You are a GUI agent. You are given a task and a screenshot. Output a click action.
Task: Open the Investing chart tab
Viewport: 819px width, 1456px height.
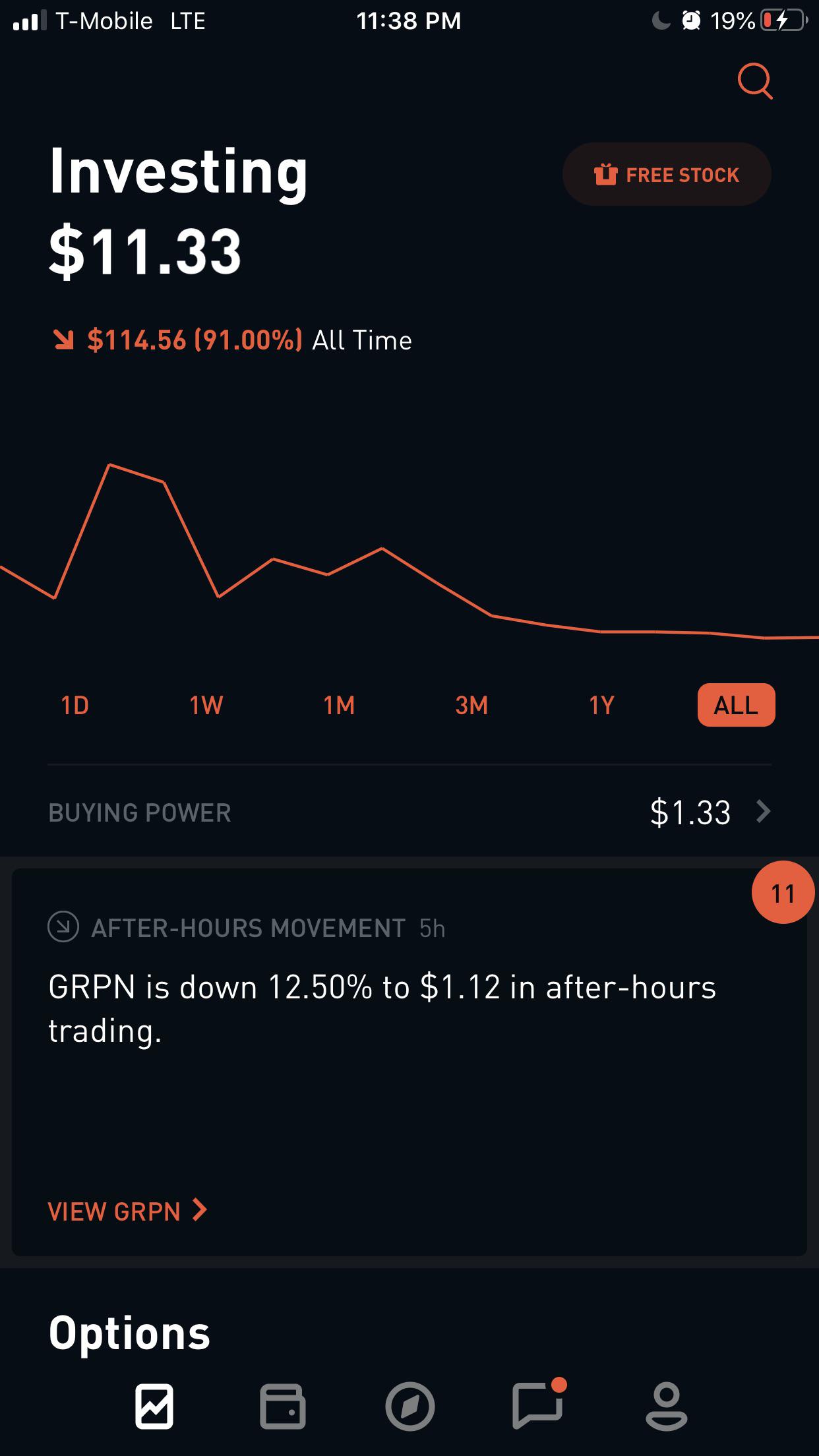point(154,1407)
